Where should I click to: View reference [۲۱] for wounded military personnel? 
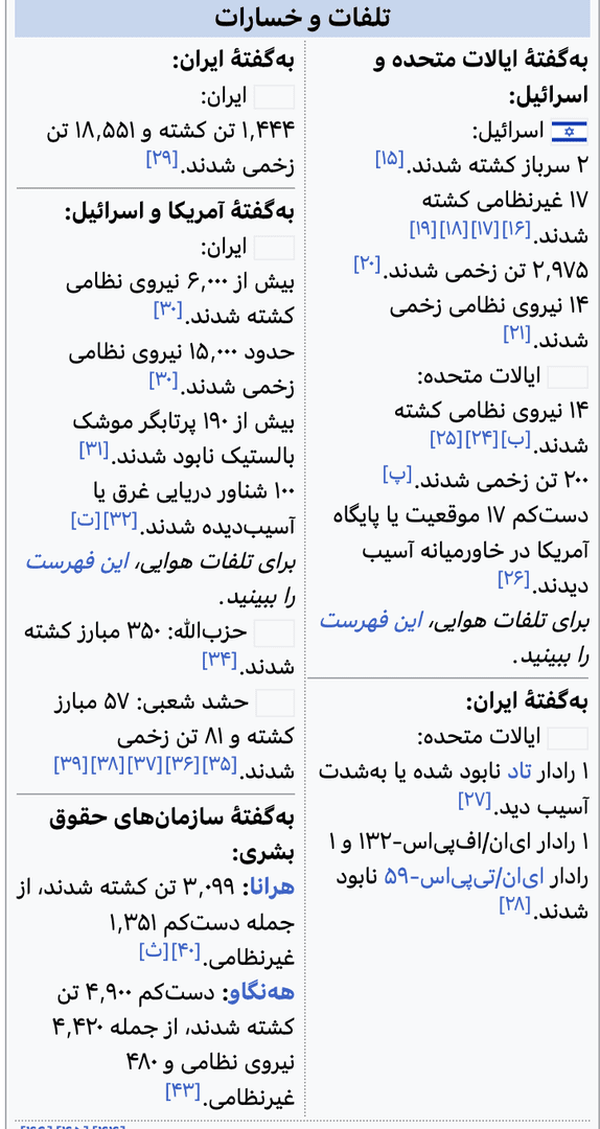tap(516, 334)
